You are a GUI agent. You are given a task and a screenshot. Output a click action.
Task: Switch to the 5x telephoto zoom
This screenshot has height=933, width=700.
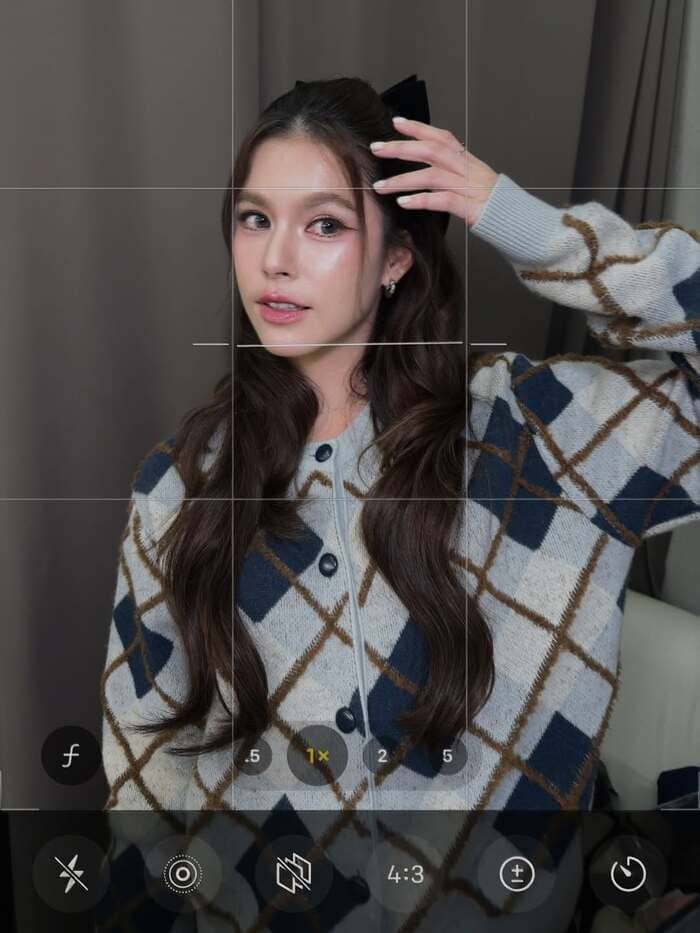click(446, 756)
